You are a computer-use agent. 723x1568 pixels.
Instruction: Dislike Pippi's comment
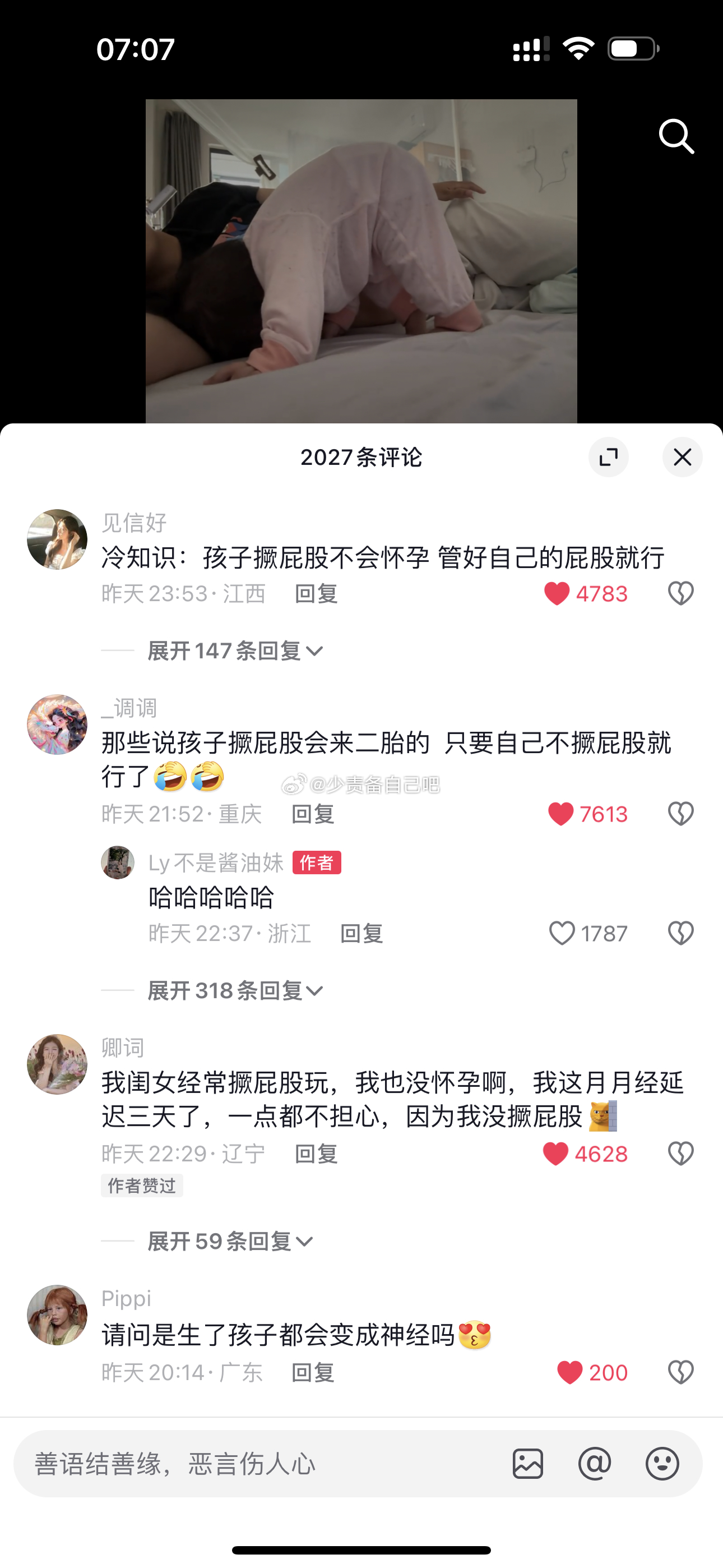coord(680,1373)
